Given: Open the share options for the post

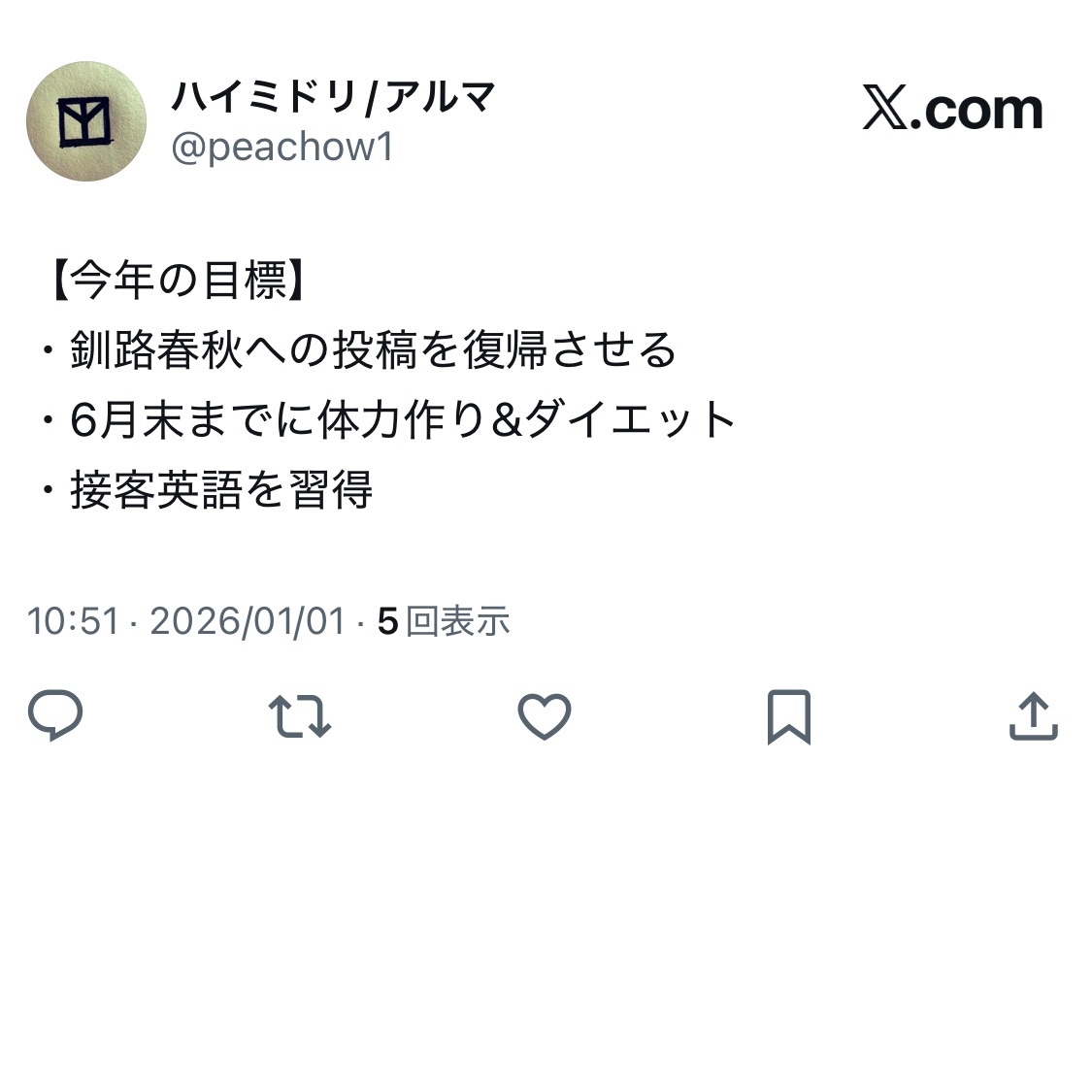Looking at the screenshot, I should 1033,716.
